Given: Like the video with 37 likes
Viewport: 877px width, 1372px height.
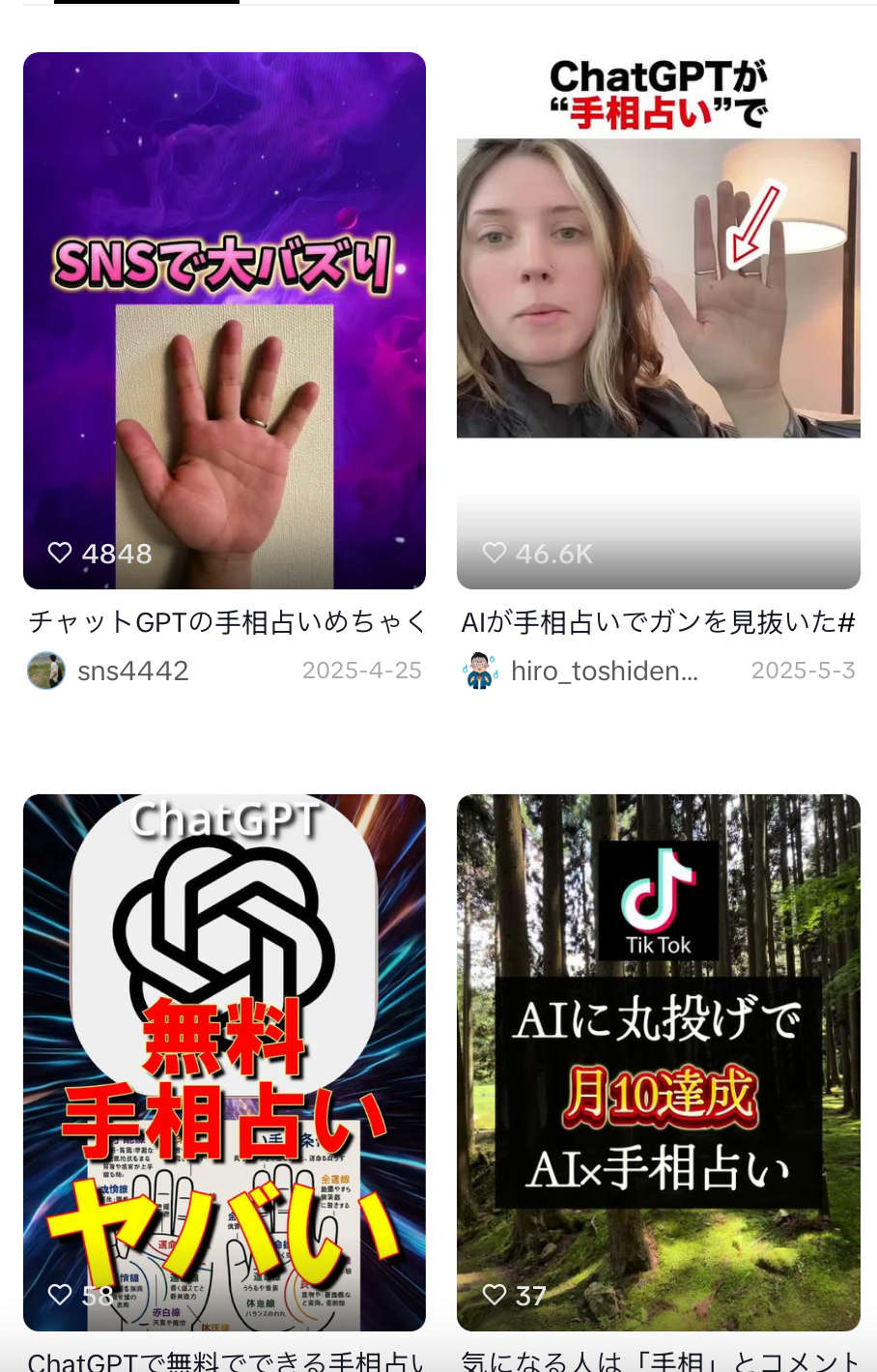Looking at the screenshot, I should (495, 1295).
